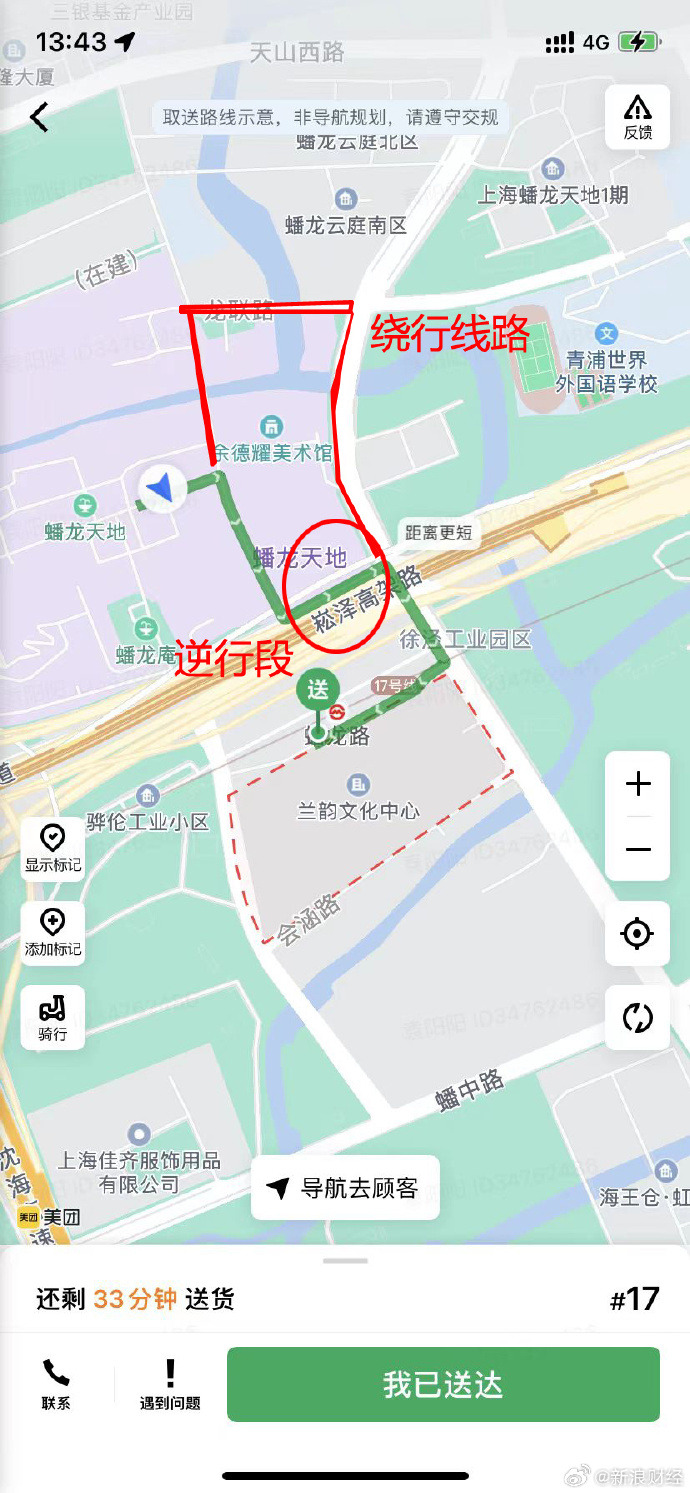Zoom out on the map
Viewport: 690px width, 1493px height.
coord(637,849)
